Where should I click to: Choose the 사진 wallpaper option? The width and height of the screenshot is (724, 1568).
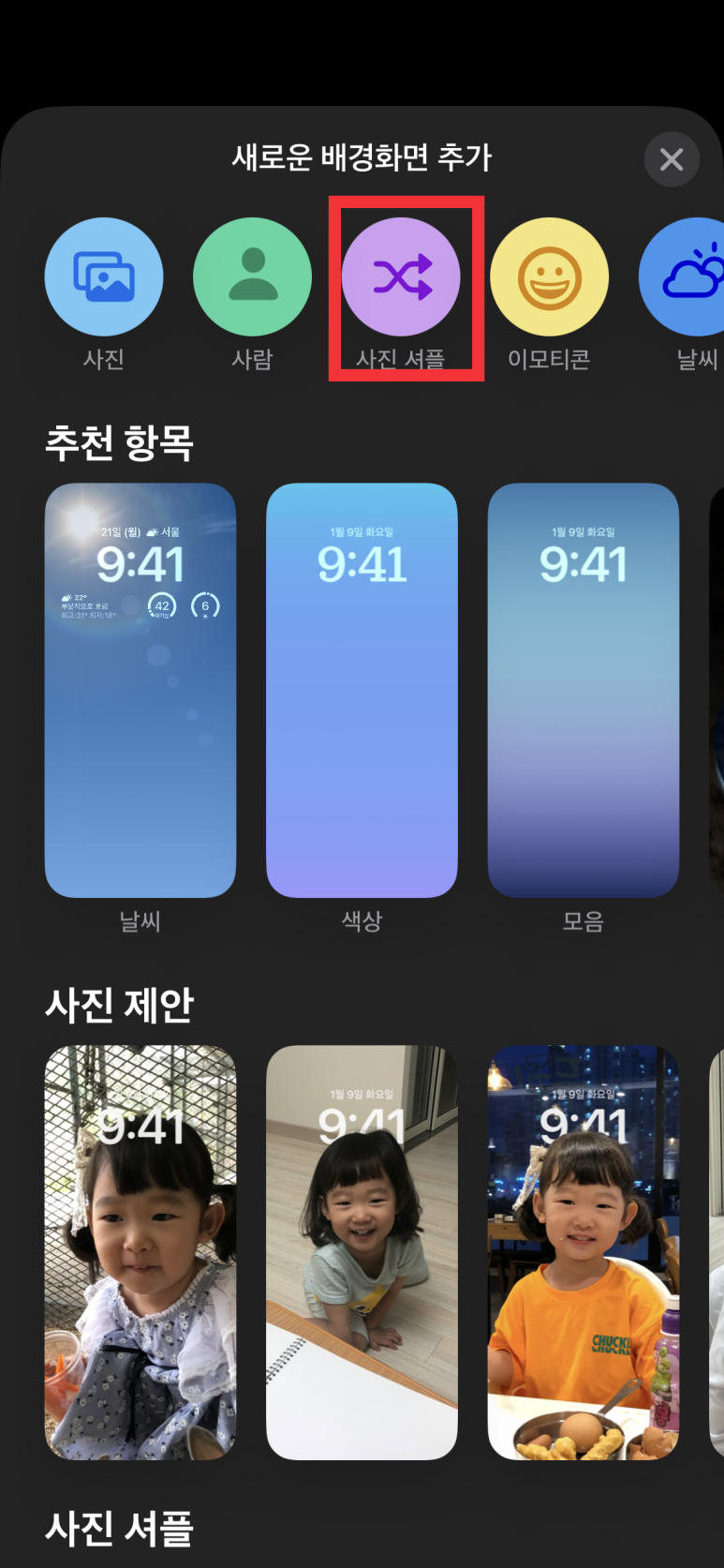point(104,277)
